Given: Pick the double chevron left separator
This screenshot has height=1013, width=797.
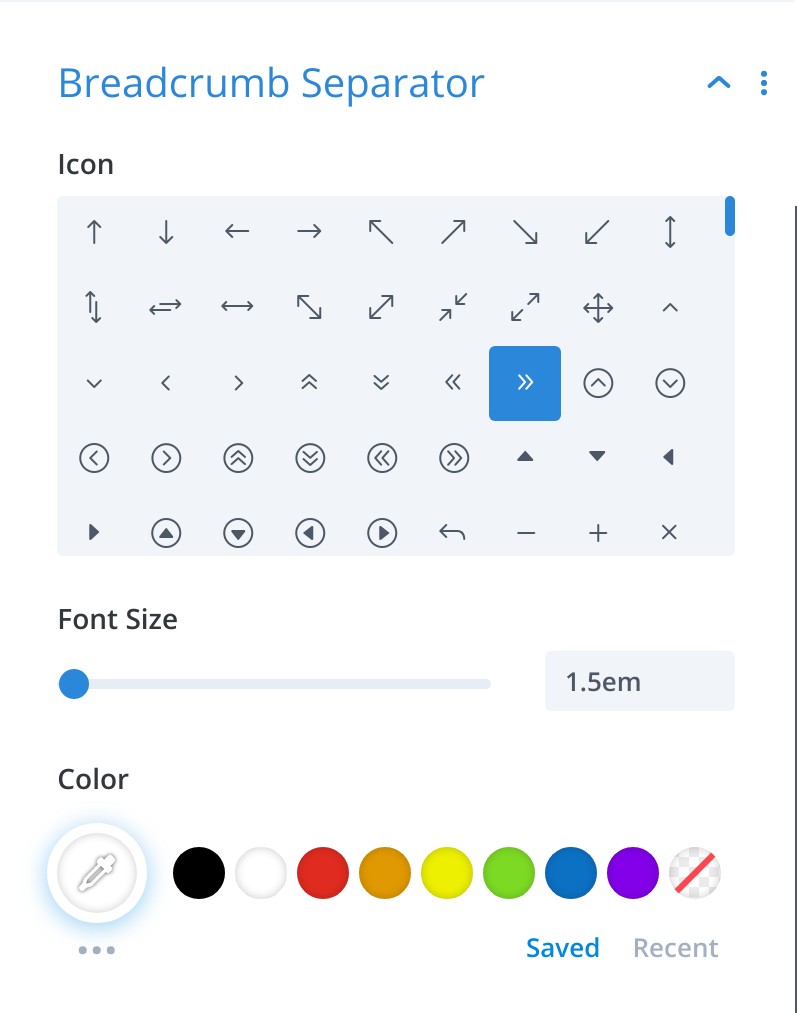Looking at the screenshot, I should pos(453,382).
